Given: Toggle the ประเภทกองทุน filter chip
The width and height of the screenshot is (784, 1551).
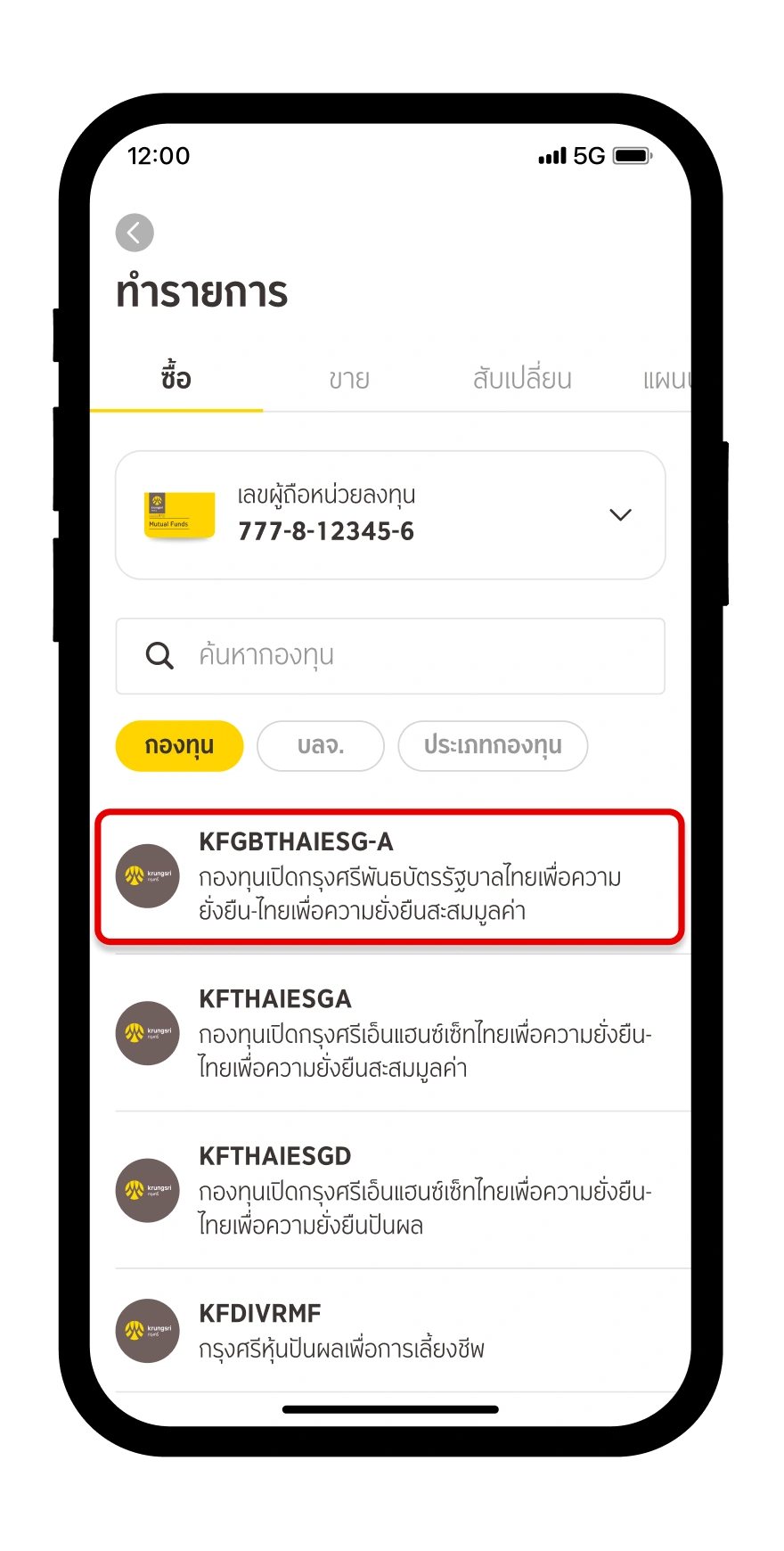Looking at the screenshot, I should pos(493,746).
